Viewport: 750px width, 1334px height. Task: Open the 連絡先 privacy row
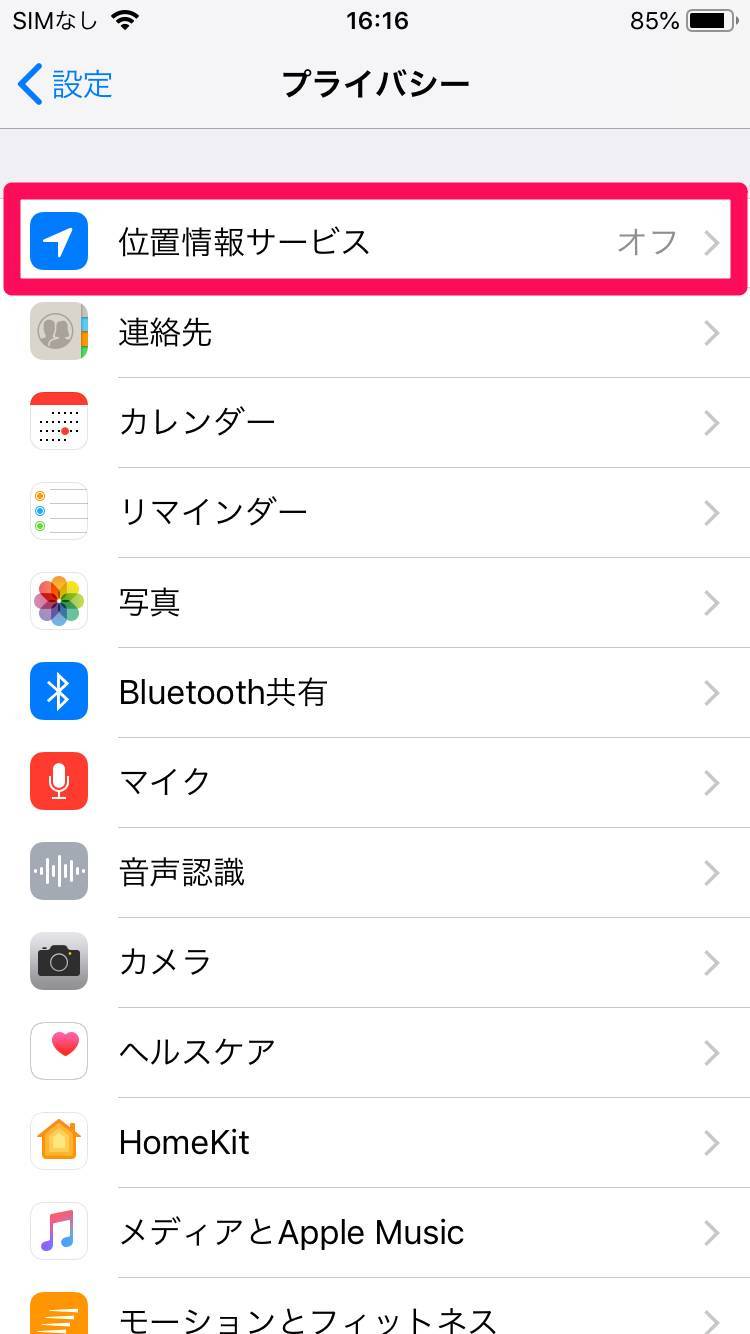click(375, 332)
